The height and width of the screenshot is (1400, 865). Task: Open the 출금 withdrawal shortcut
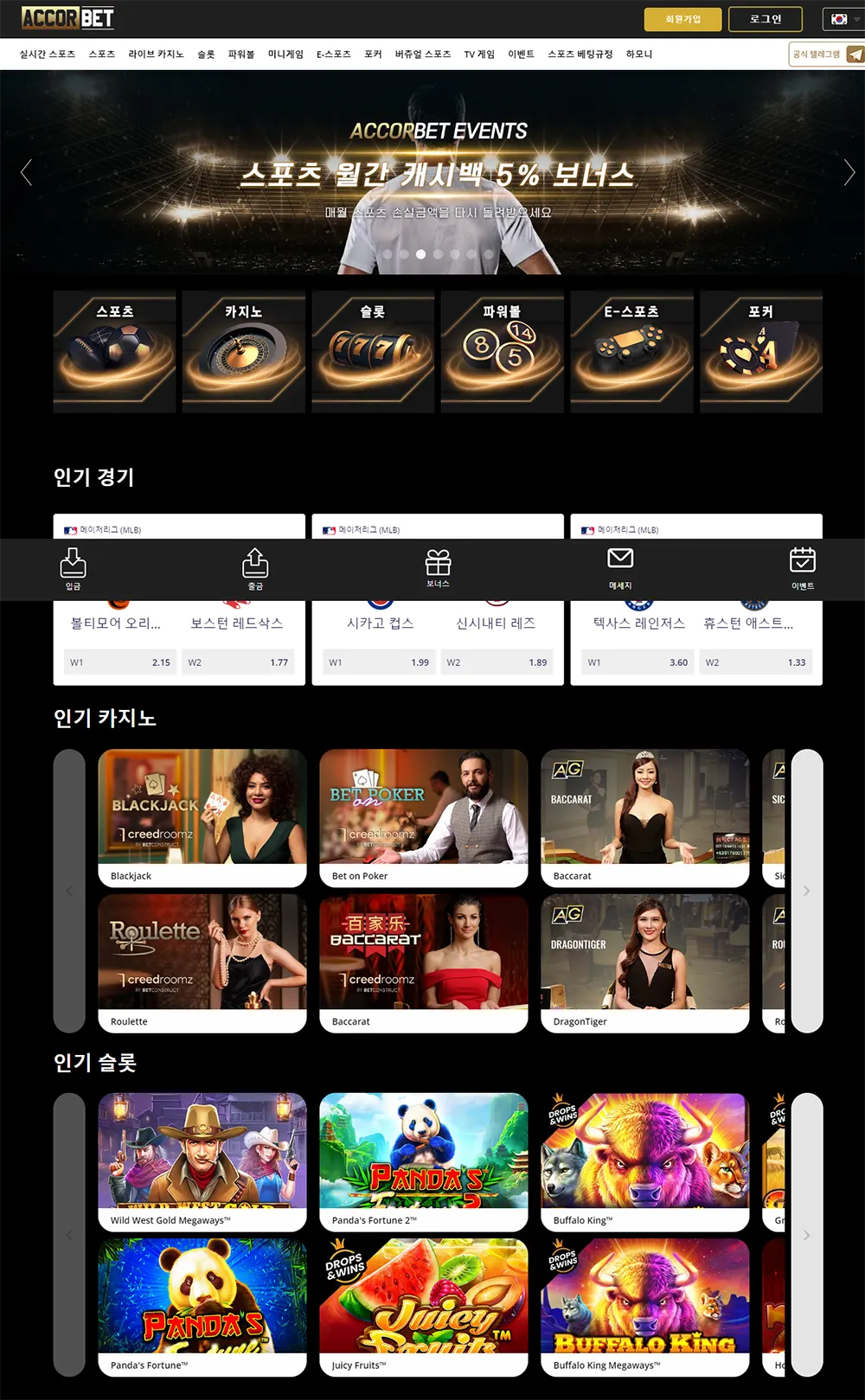click(x=255, y=568)
